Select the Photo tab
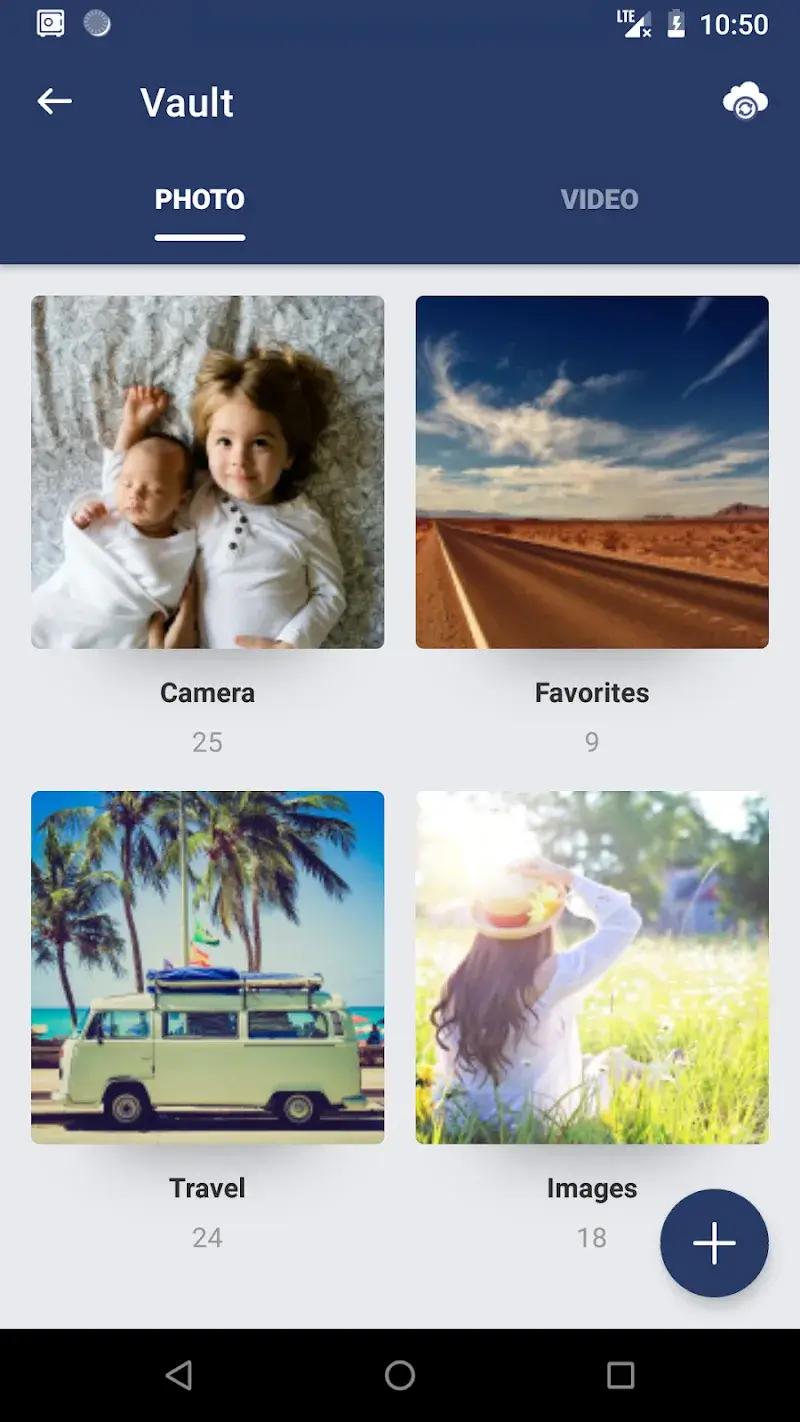 [x=200, y=199]
